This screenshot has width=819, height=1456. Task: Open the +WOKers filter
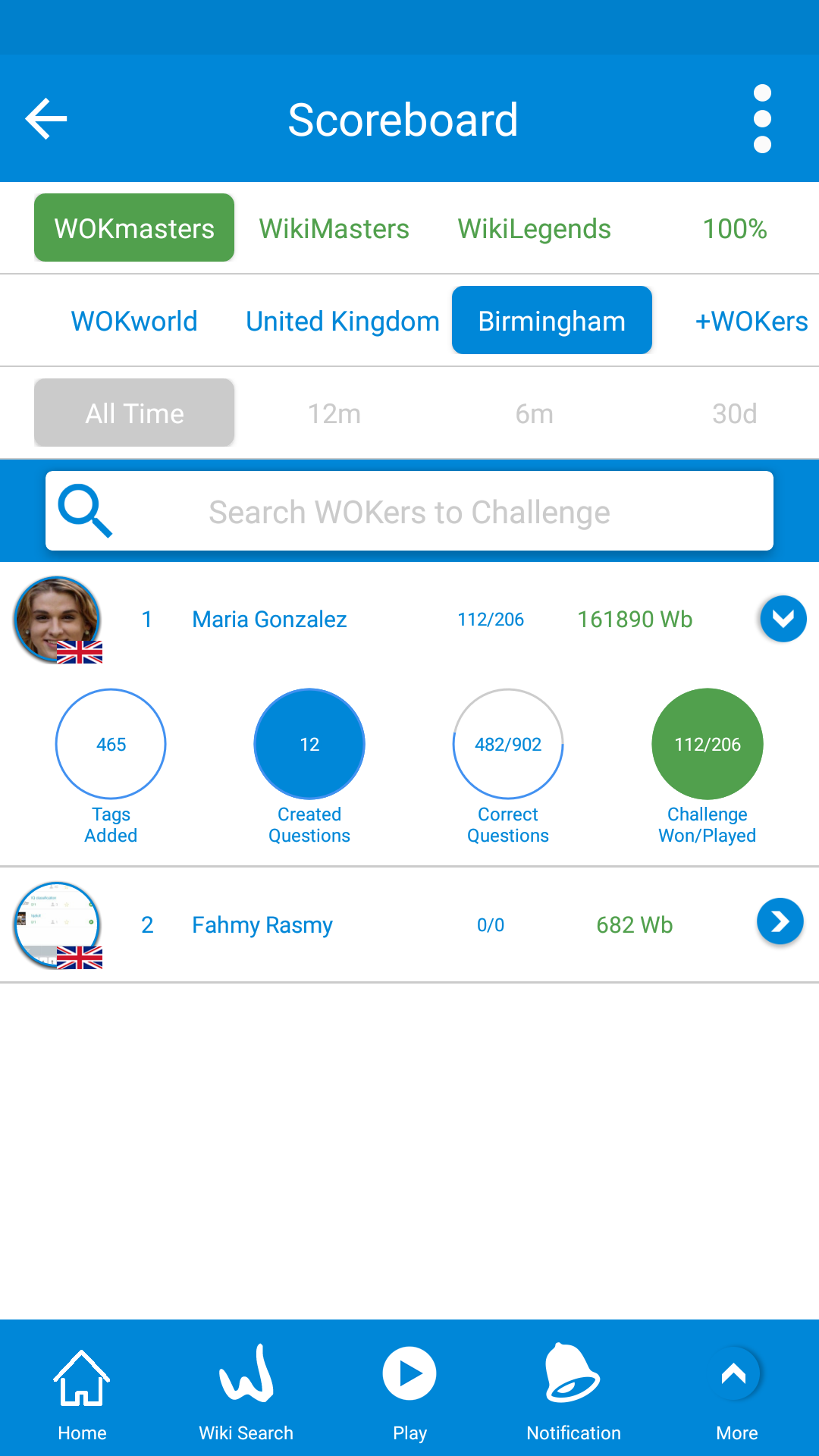pyautogui.click(x=751, y=321)
